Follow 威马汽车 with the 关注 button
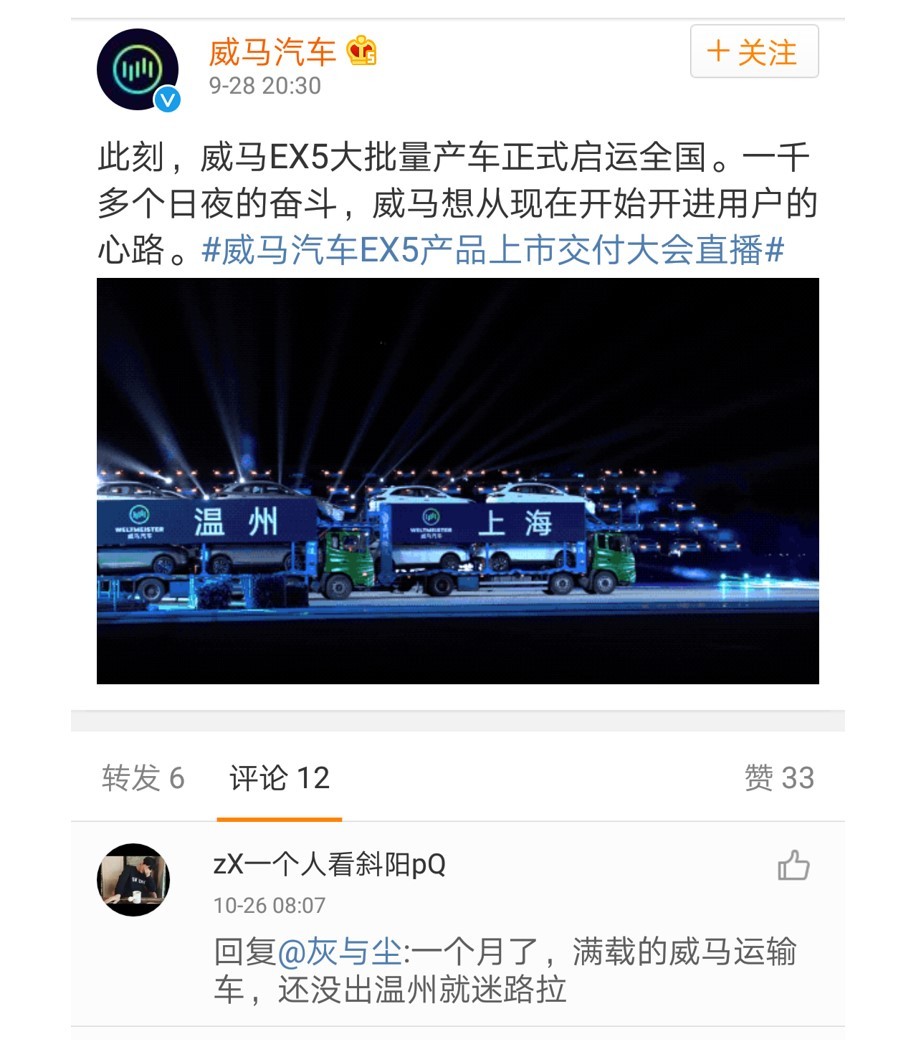903x1040 pixels. 754,52
